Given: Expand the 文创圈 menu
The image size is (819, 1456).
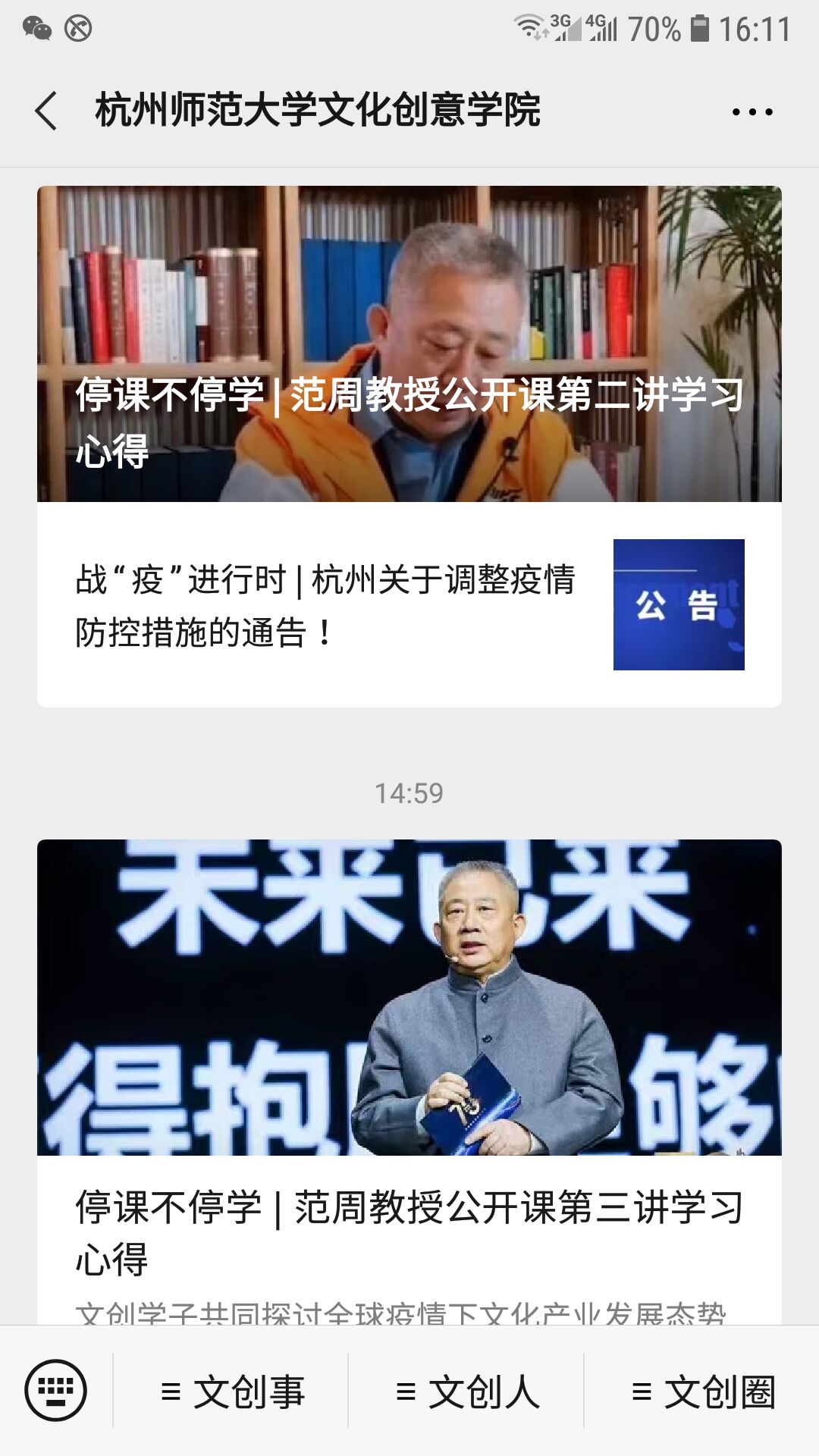Looking at the screenshot, I should click(x=703, y=1392).
